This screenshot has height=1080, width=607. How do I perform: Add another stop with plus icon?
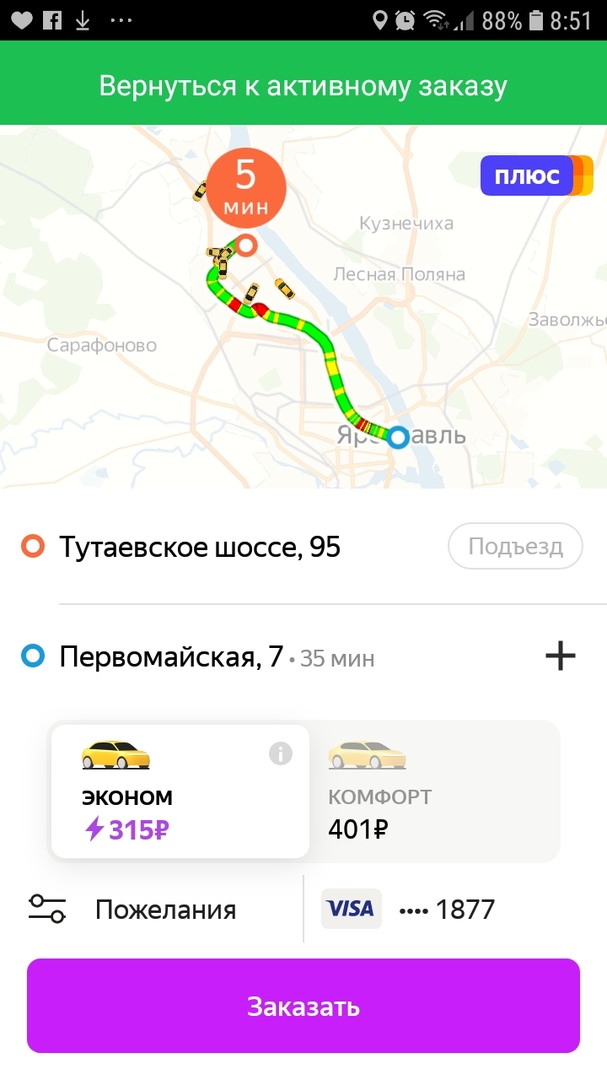560,656
